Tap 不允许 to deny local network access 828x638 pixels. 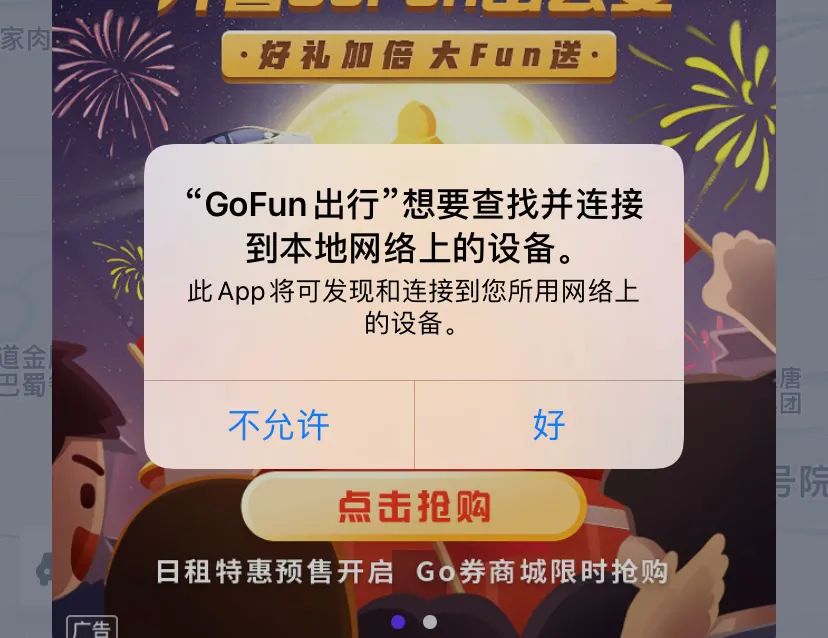(279, 425)
